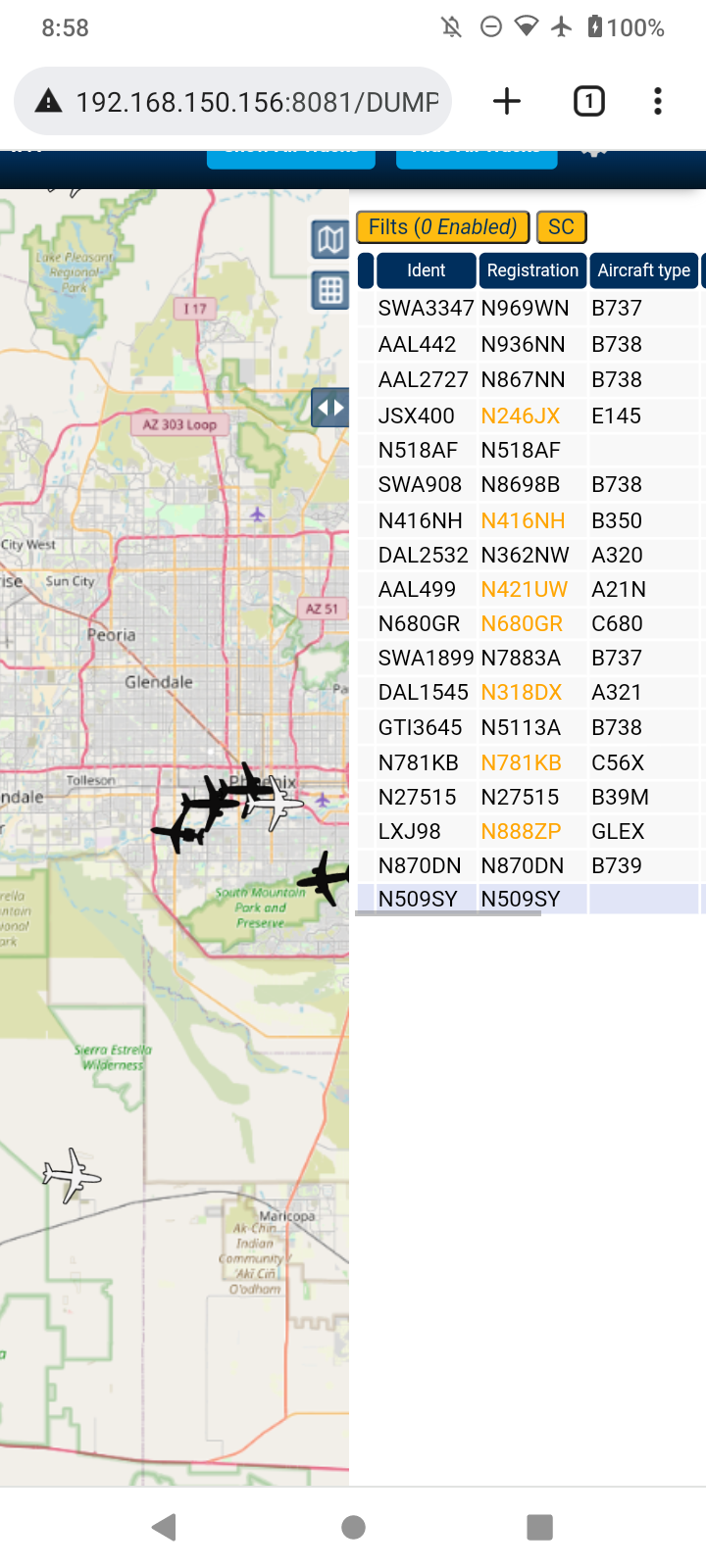
Task: Open the Filts (0 Enabled) filters panel
Action: (x=442, y=227)
